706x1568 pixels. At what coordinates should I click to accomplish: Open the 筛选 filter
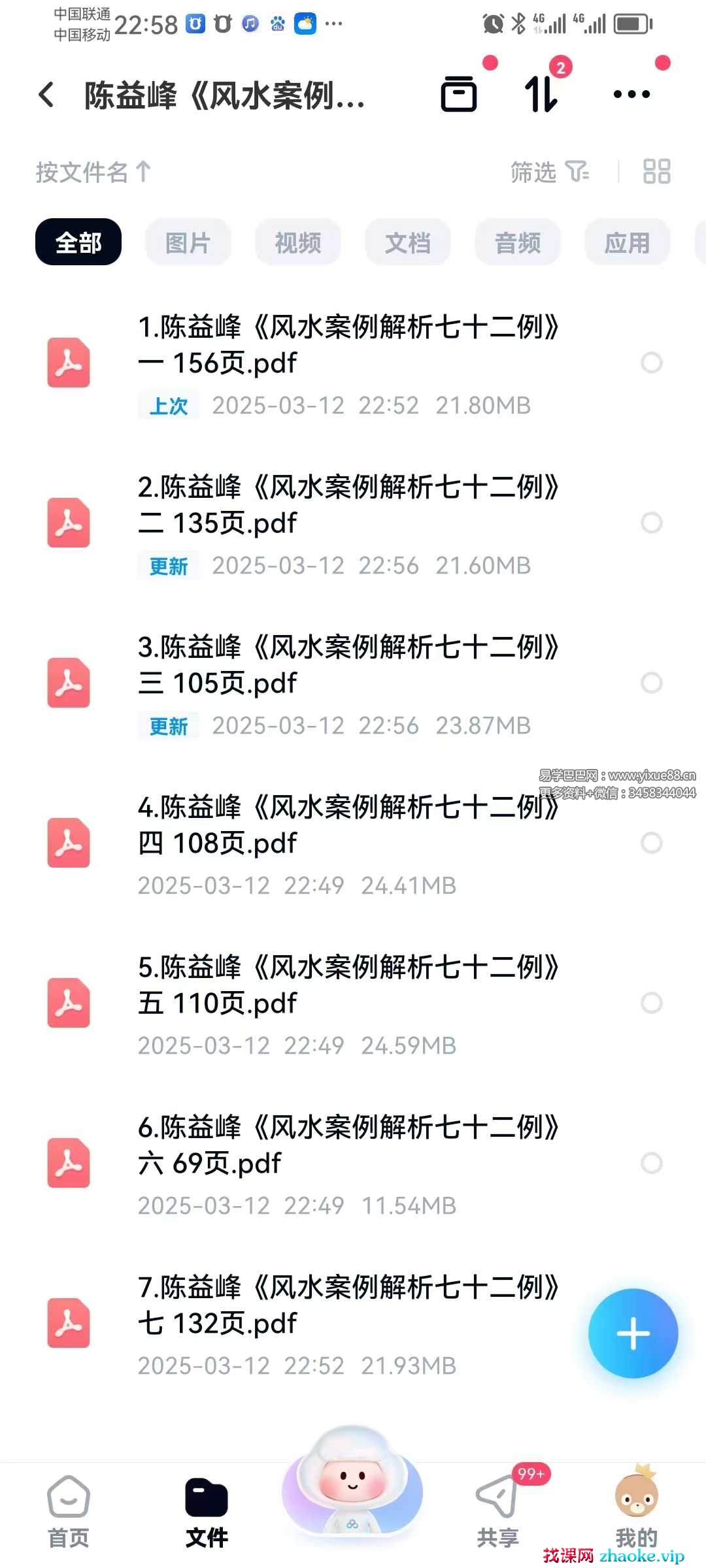[549, 172]
